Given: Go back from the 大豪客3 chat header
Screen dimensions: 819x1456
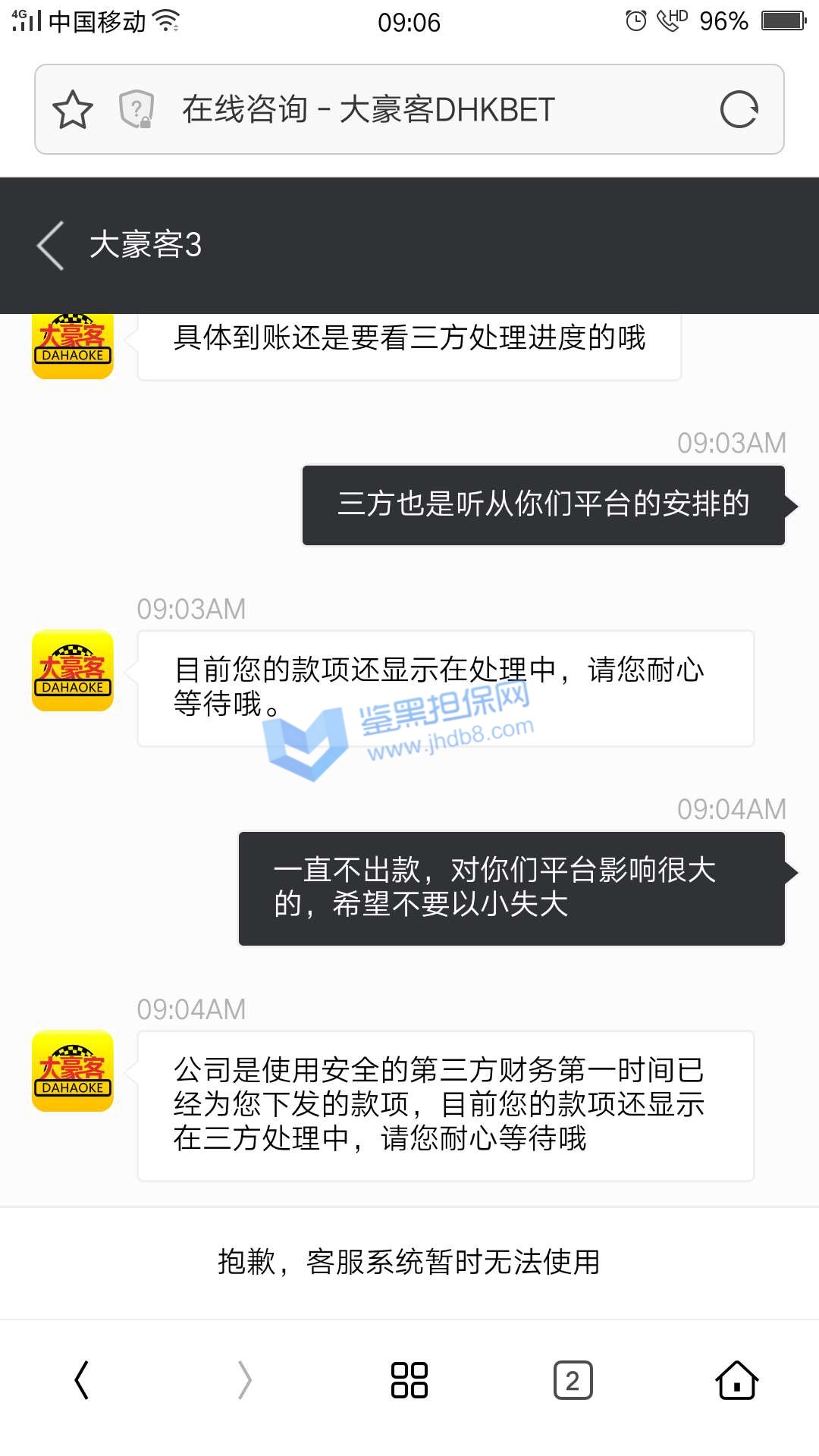Looking at the screenshot, I should pos(51,245).
